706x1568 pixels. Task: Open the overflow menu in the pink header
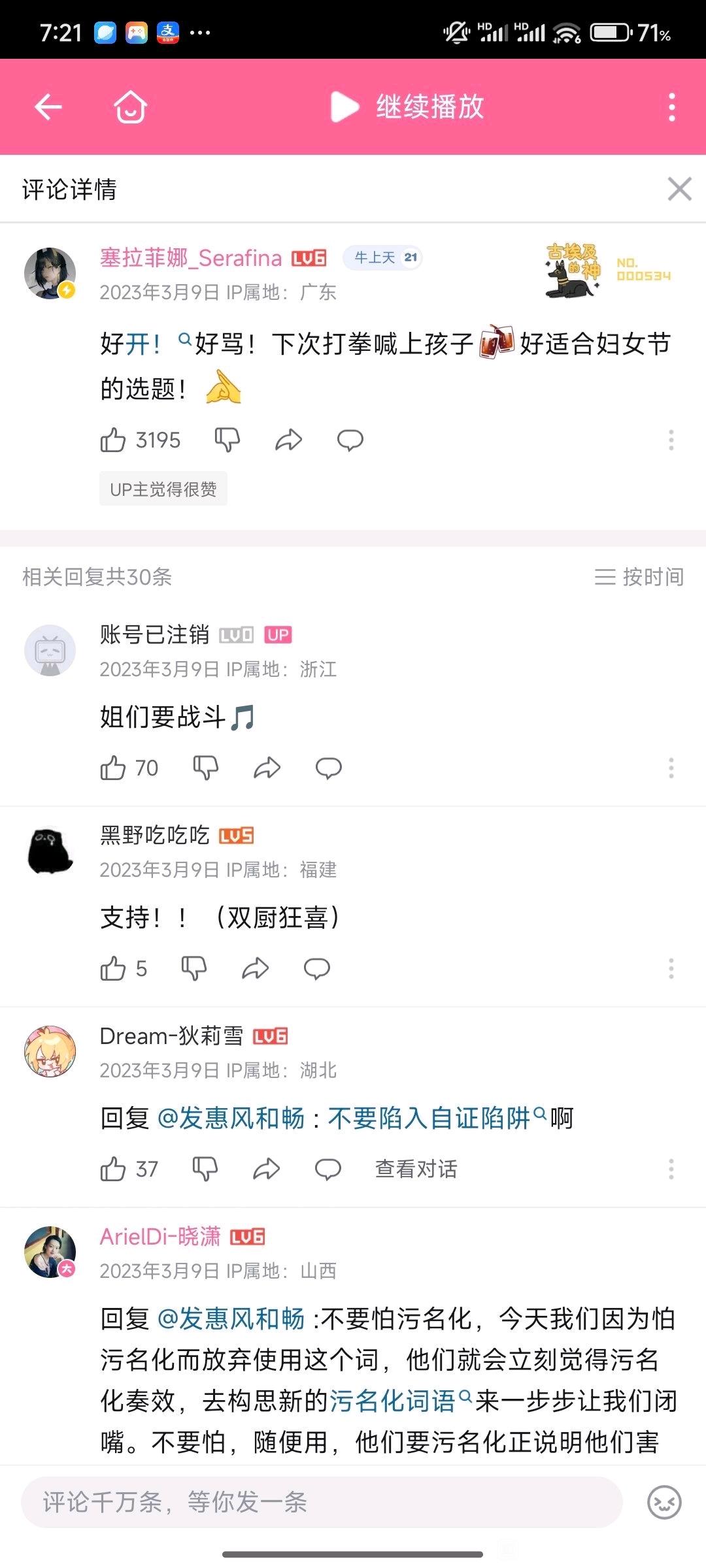671,107
